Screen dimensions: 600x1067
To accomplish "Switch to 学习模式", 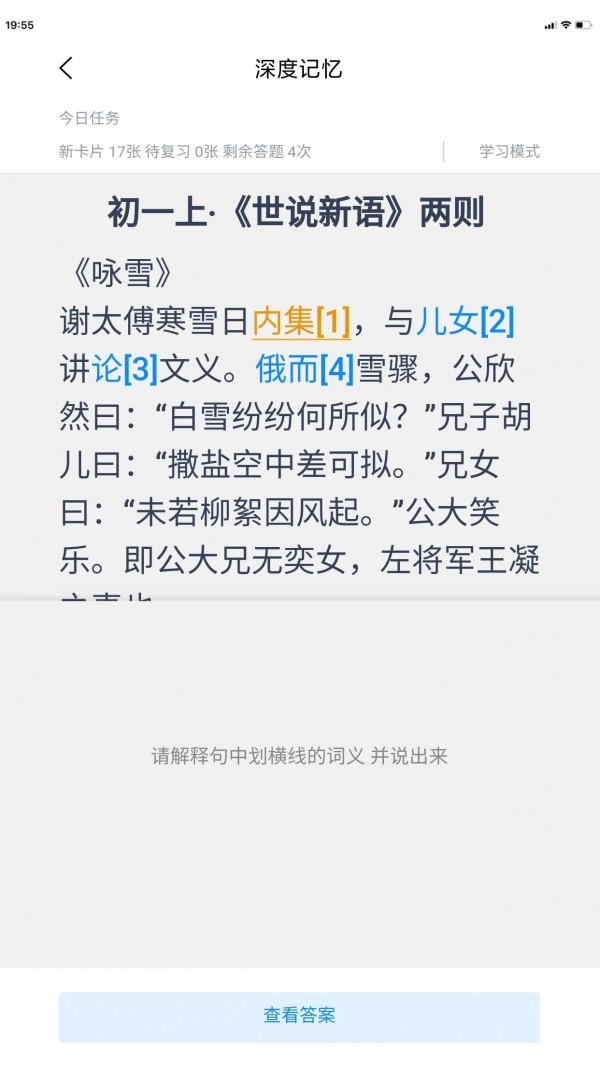I will tap(509, 152).
